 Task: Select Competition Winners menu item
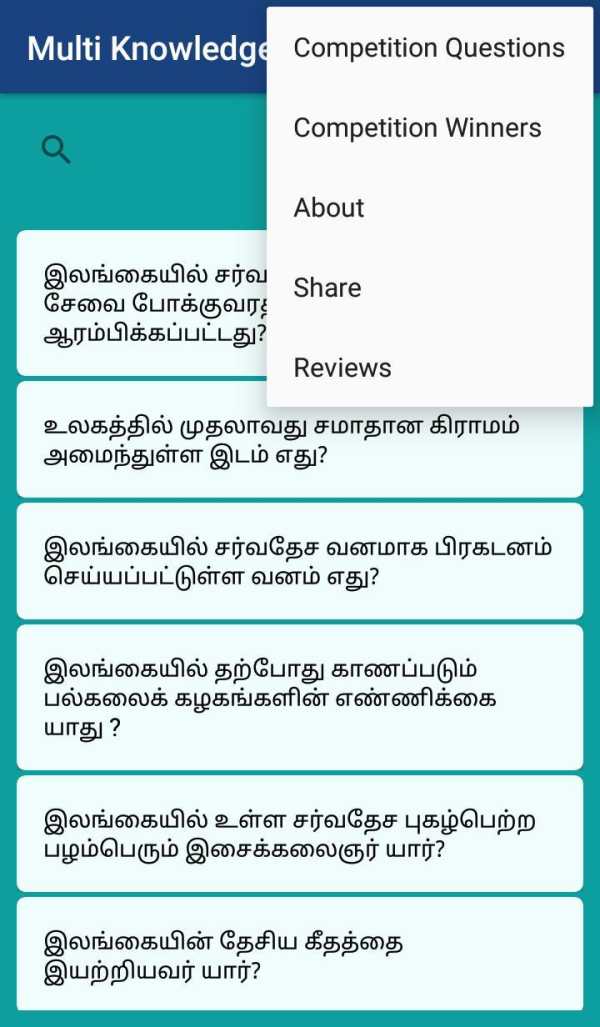click(x=430, y=128)
